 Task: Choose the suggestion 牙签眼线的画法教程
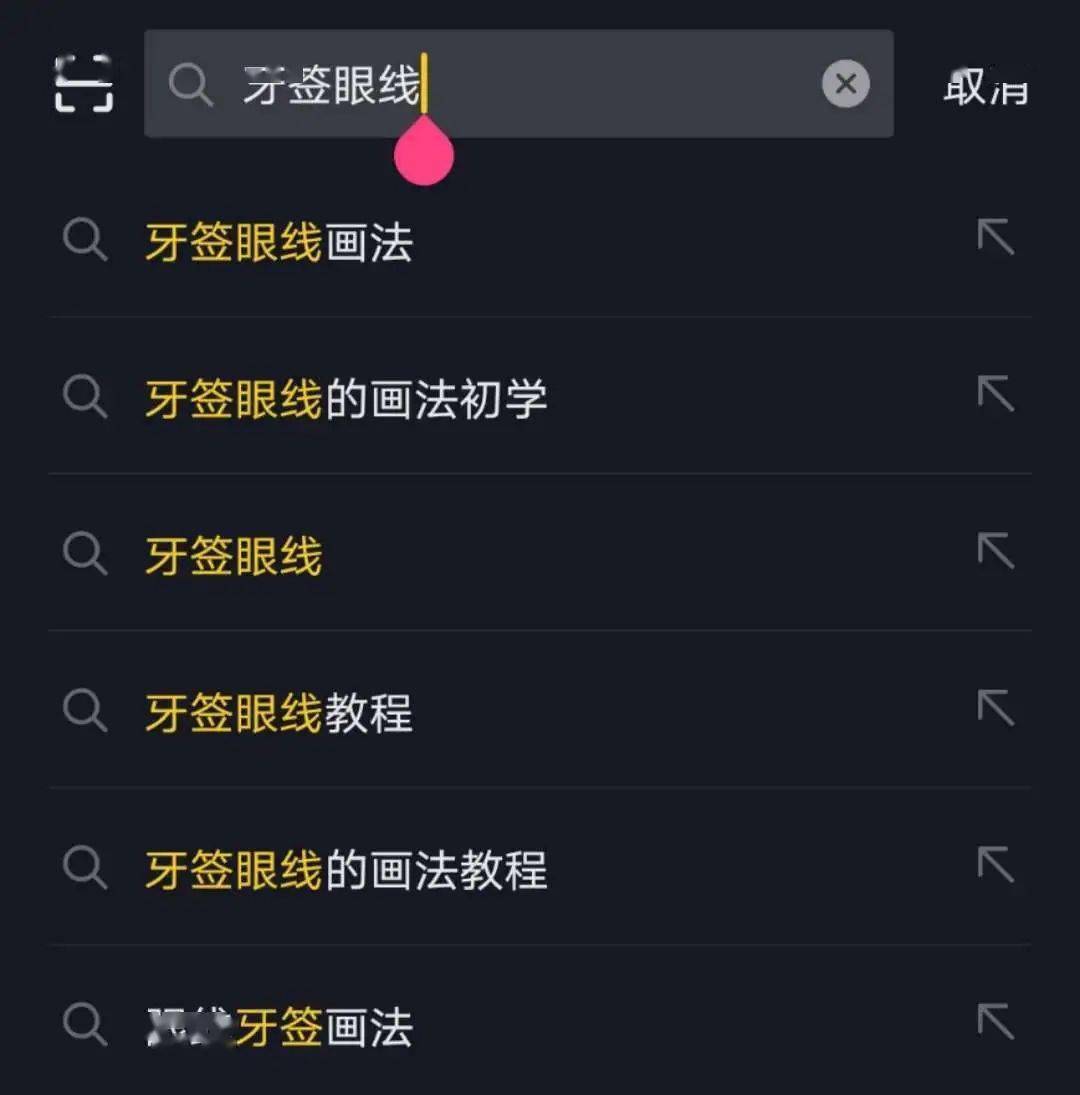[345, 868]
